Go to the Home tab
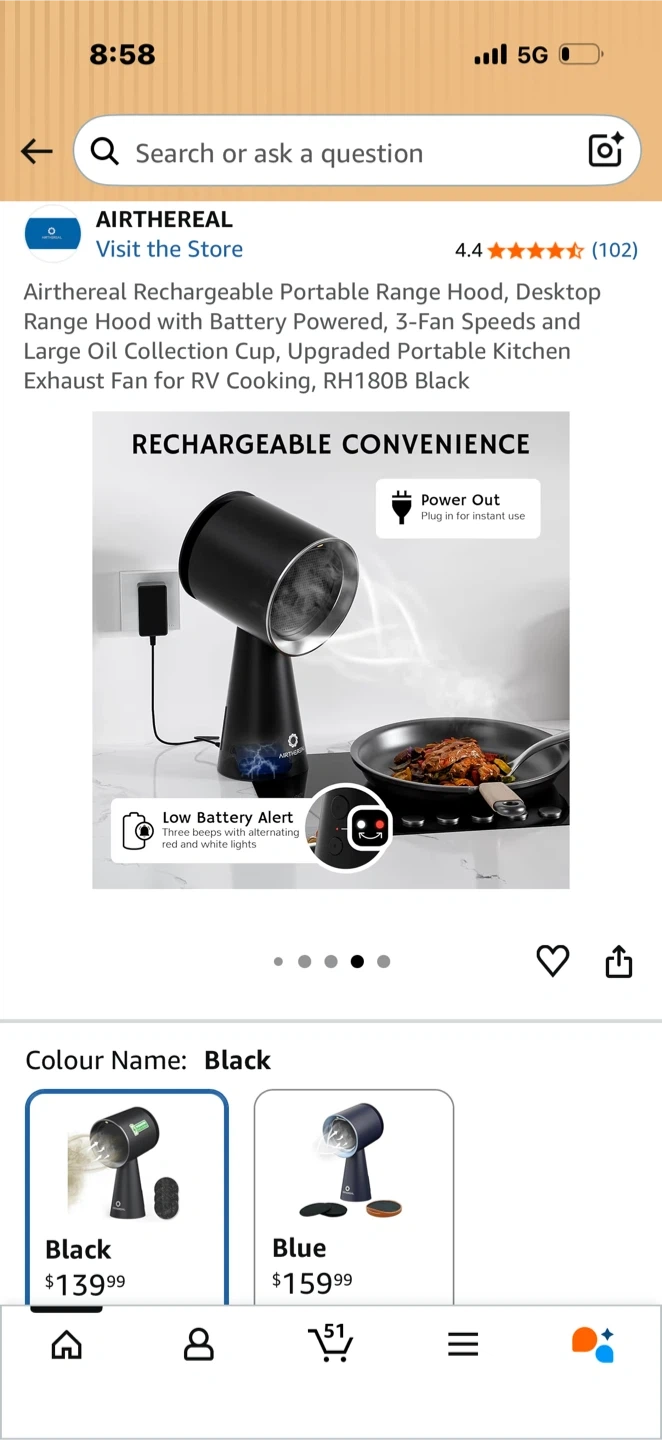Viewport: 662px width, 1440px height. 66,1345
